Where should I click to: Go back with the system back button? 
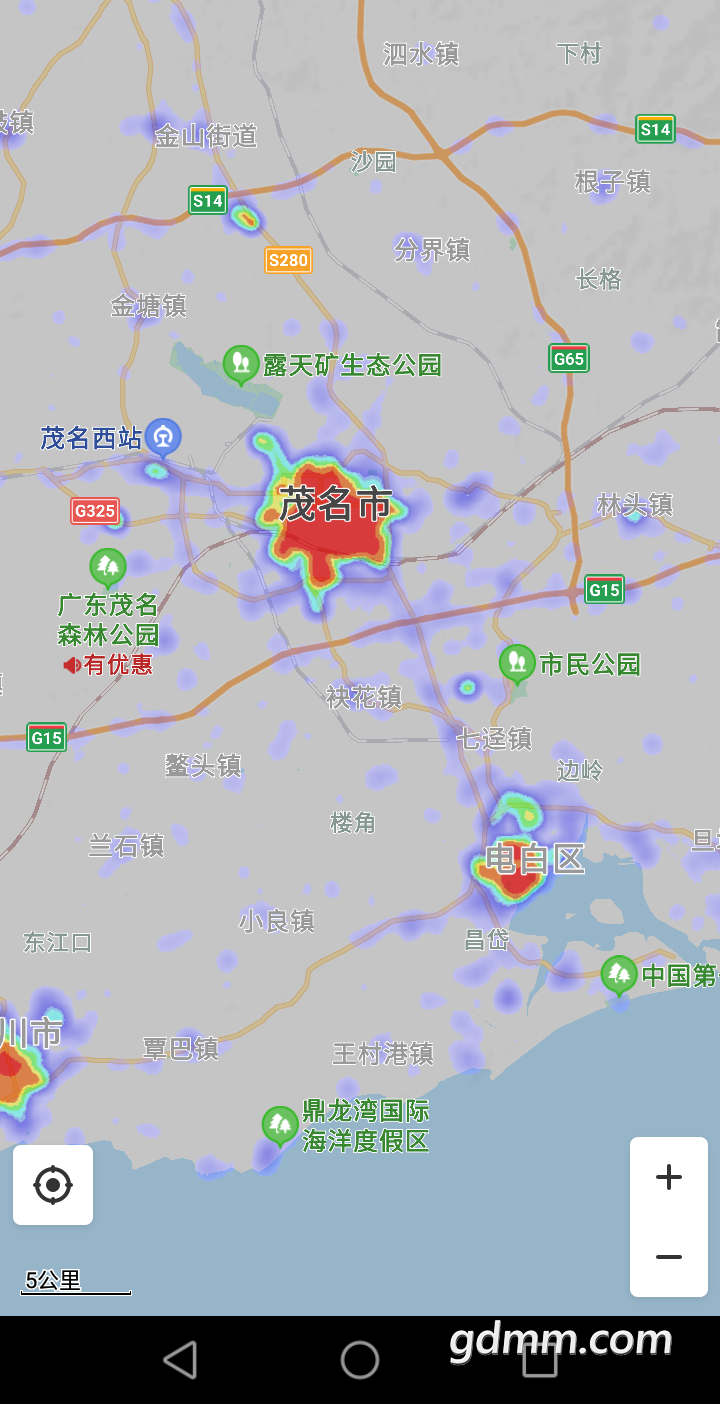point(180,1360)
